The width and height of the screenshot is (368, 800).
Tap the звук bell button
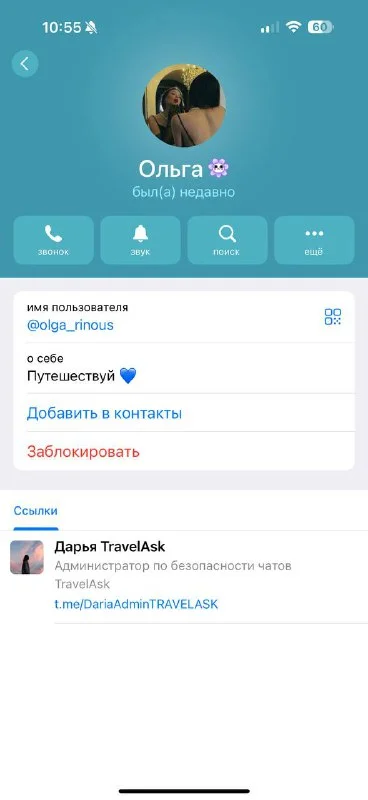coord(140,240)
